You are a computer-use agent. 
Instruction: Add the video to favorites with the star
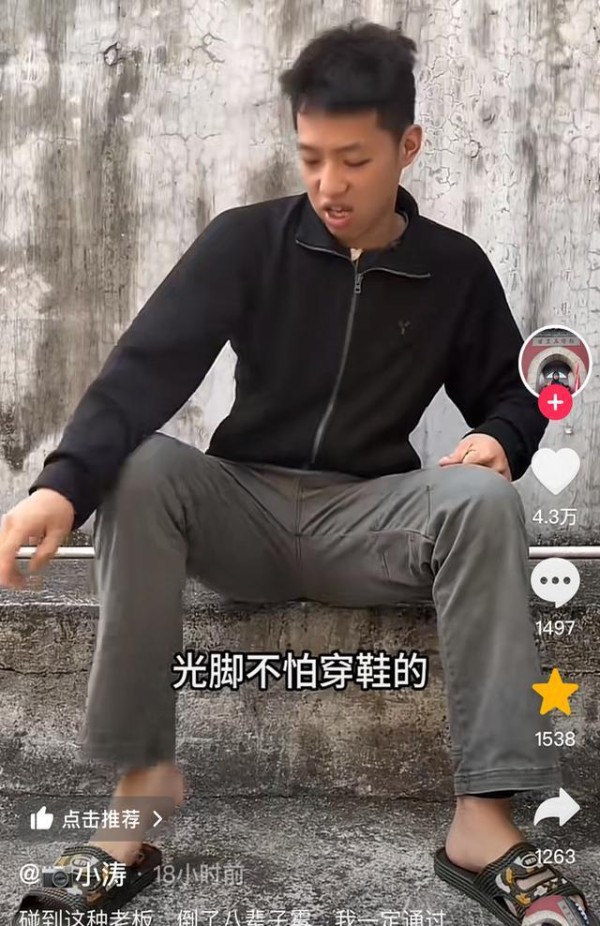tap(555, 692)
